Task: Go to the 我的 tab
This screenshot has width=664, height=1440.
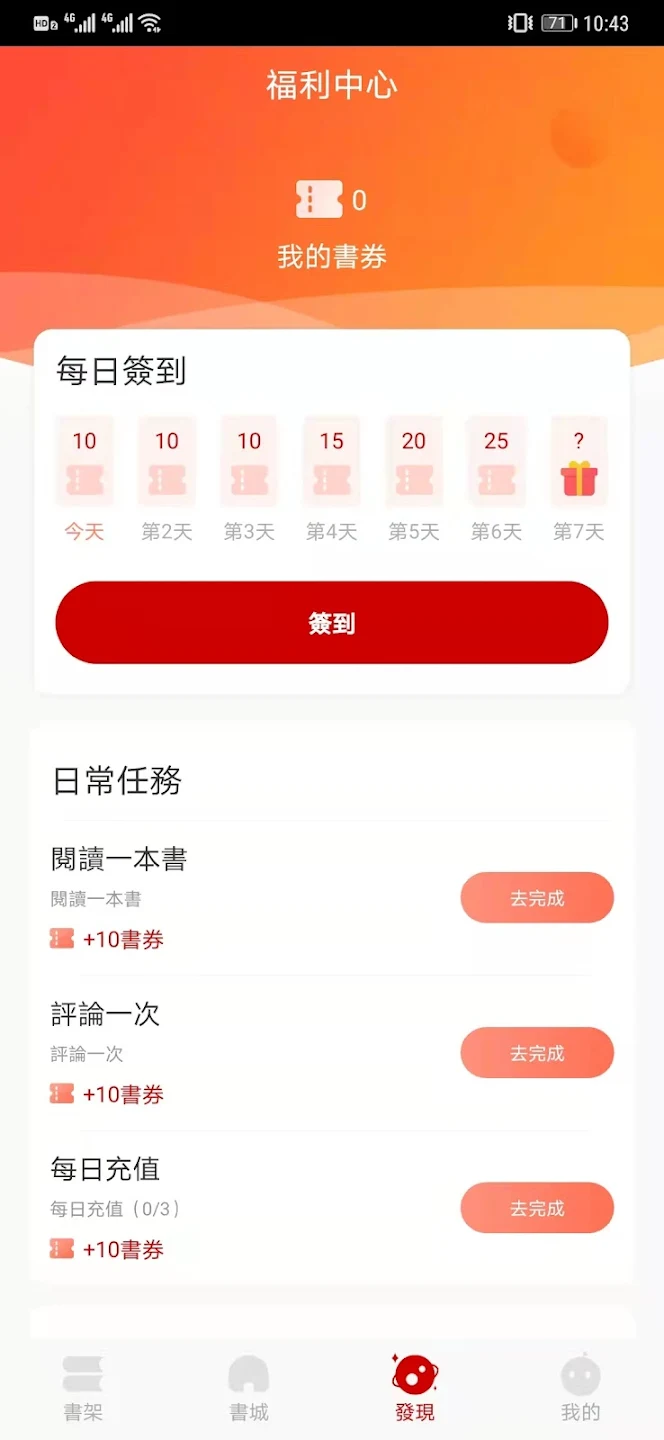Action: click(580, 1388)
